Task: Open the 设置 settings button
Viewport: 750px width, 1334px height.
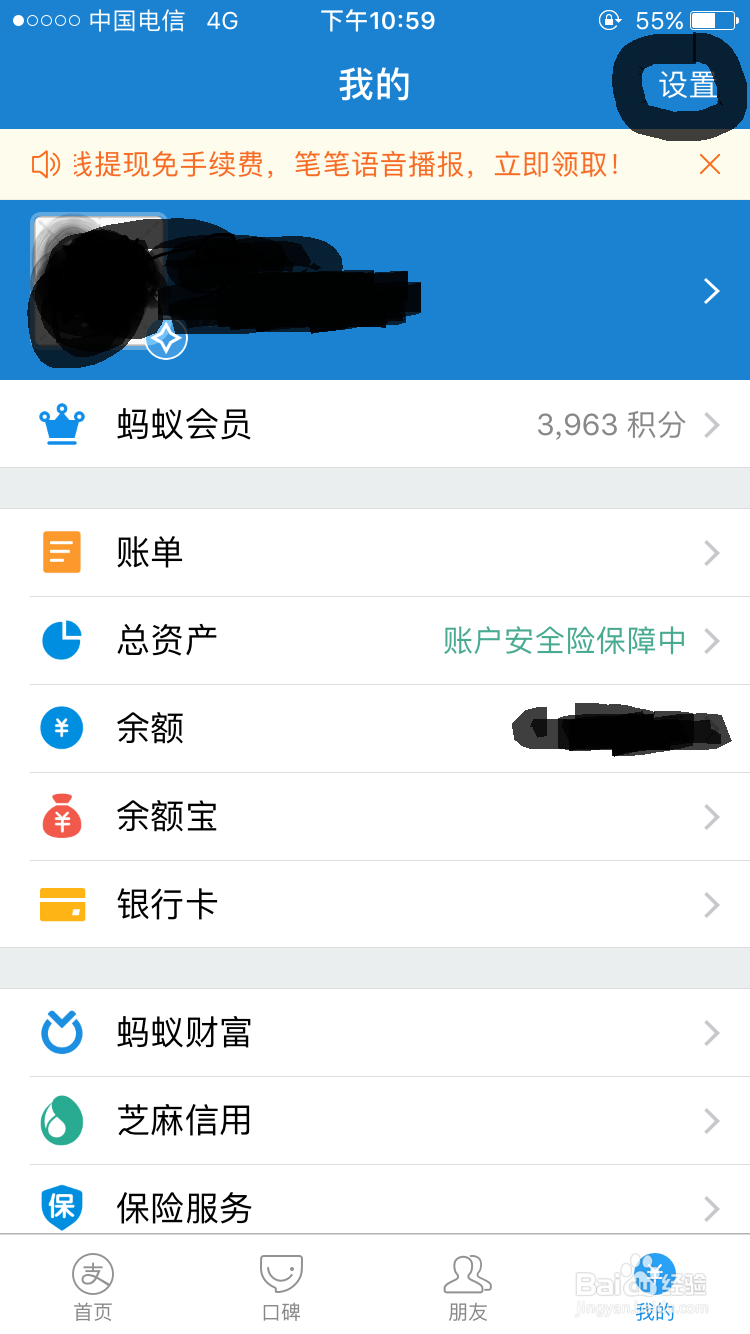Action: (x=686, y=85)
